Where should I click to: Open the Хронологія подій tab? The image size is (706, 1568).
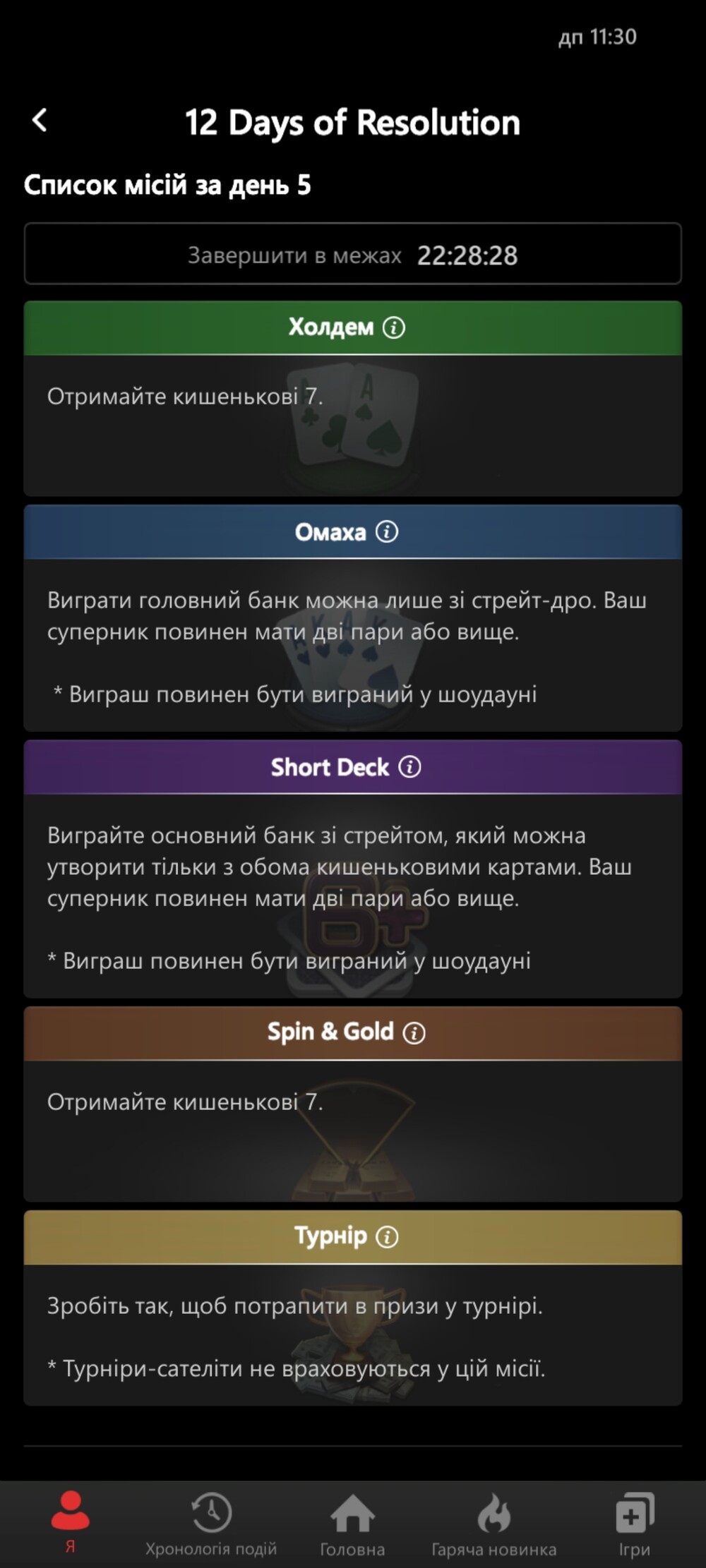(211, 1523)
